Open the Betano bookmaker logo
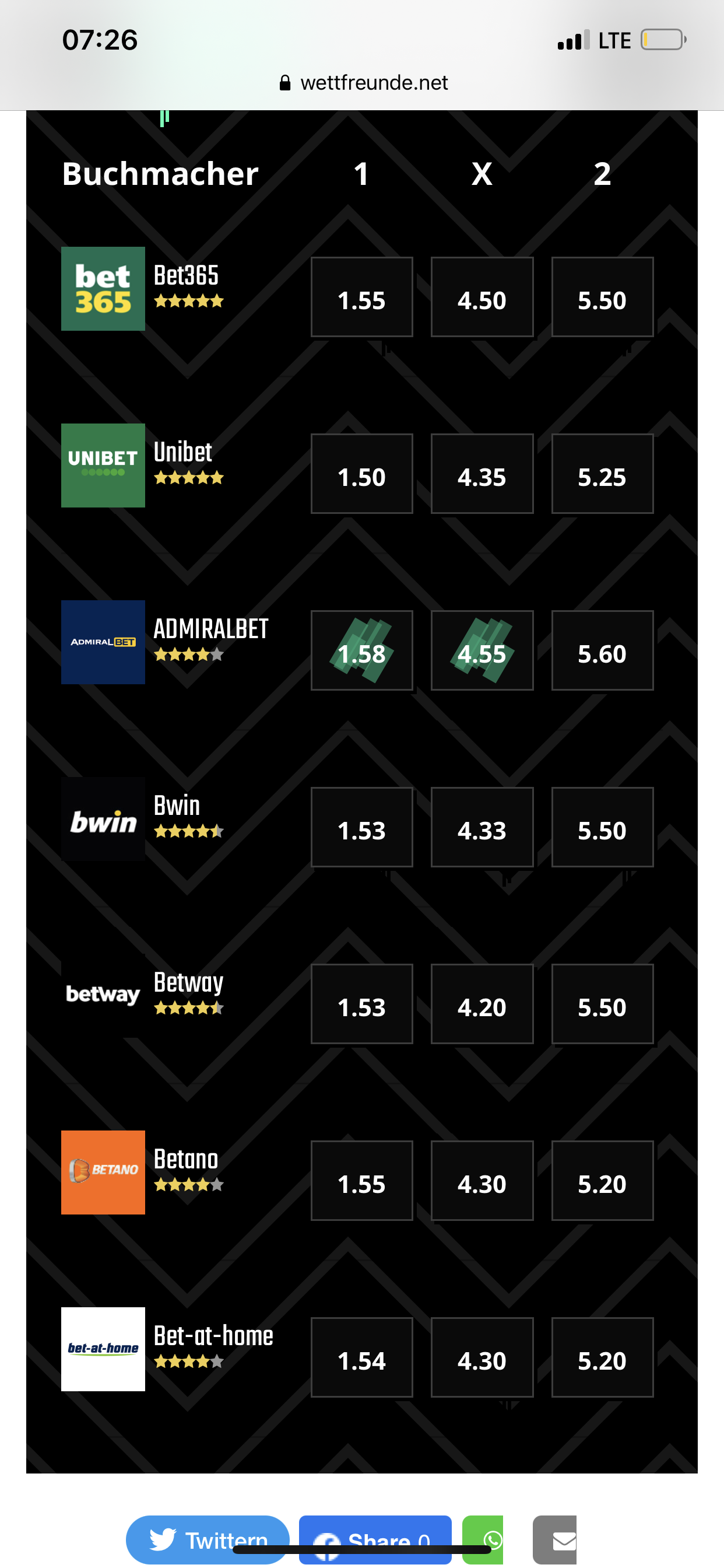The width and height of the screenshot is (724, 1568). 103,1172
